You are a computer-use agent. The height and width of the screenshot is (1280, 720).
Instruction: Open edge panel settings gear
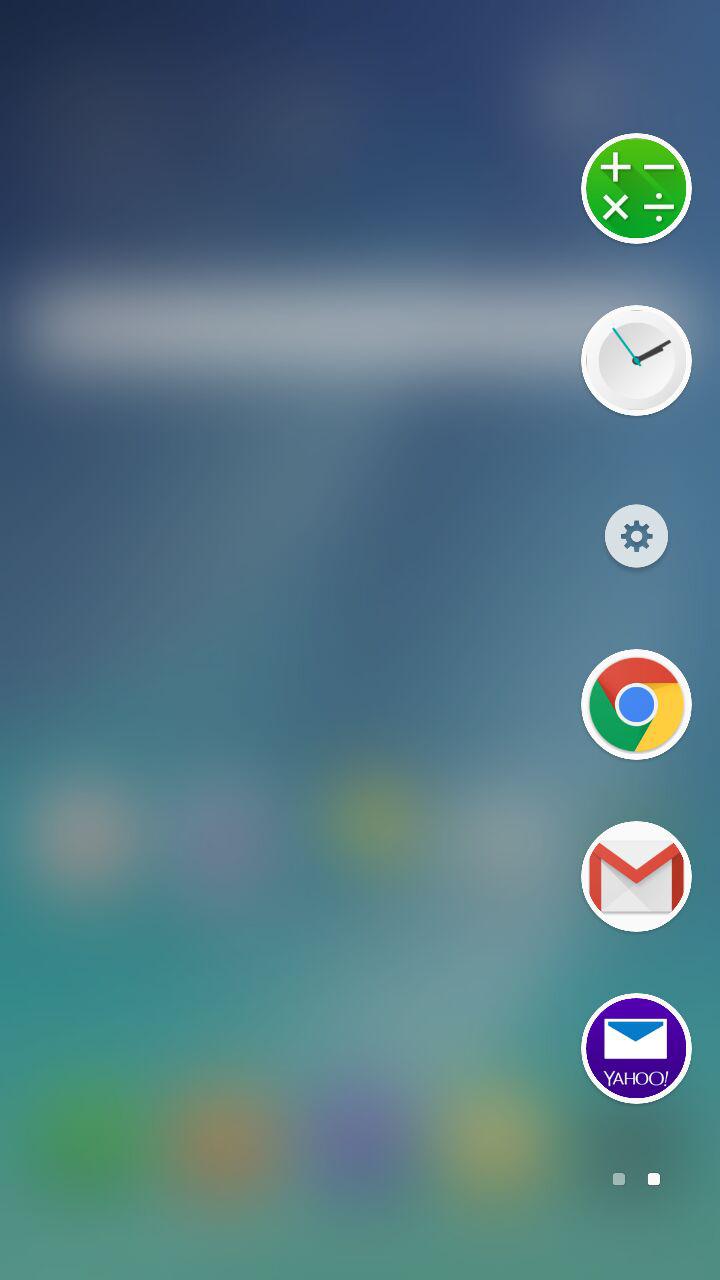coord(636,536)
